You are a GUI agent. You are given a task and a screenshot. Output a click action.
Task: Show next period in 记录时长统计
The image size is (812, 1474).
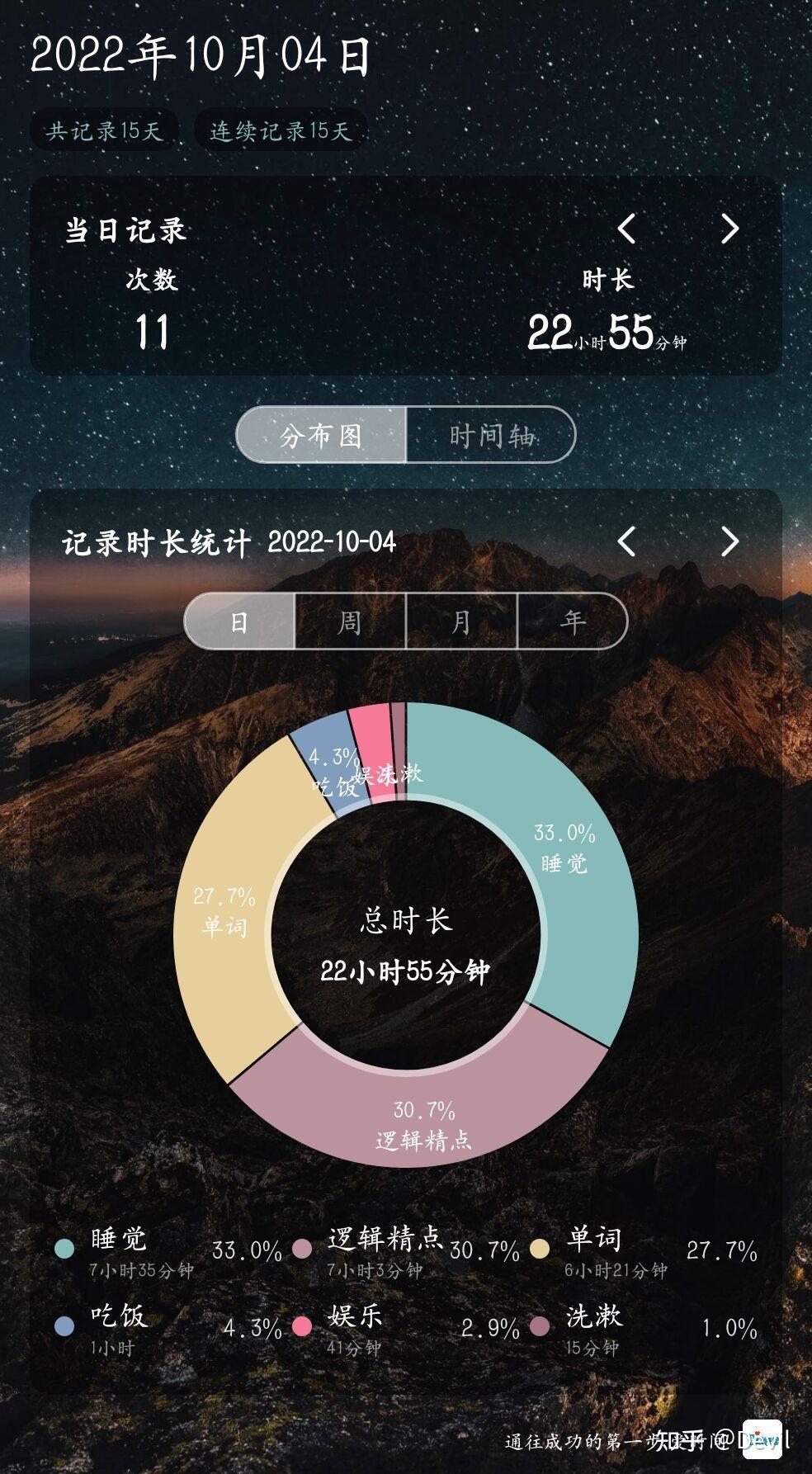[729, 541]
